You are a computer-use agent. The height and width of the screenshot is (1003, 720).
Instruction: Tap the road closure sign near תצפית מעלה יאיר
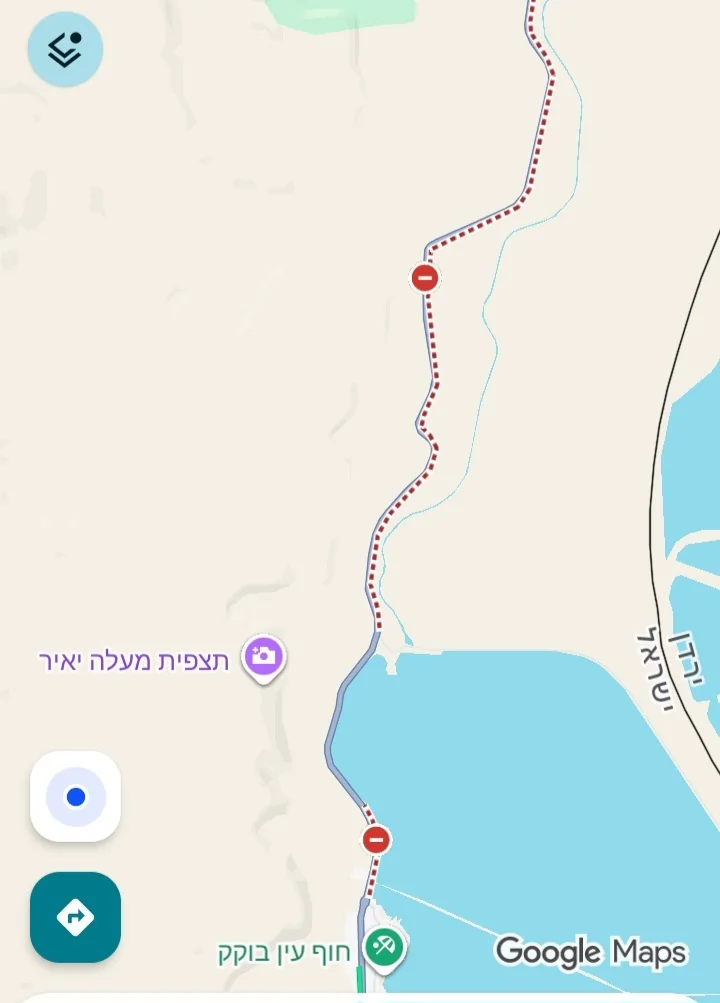pyautogui.click(x=376, y=839)
